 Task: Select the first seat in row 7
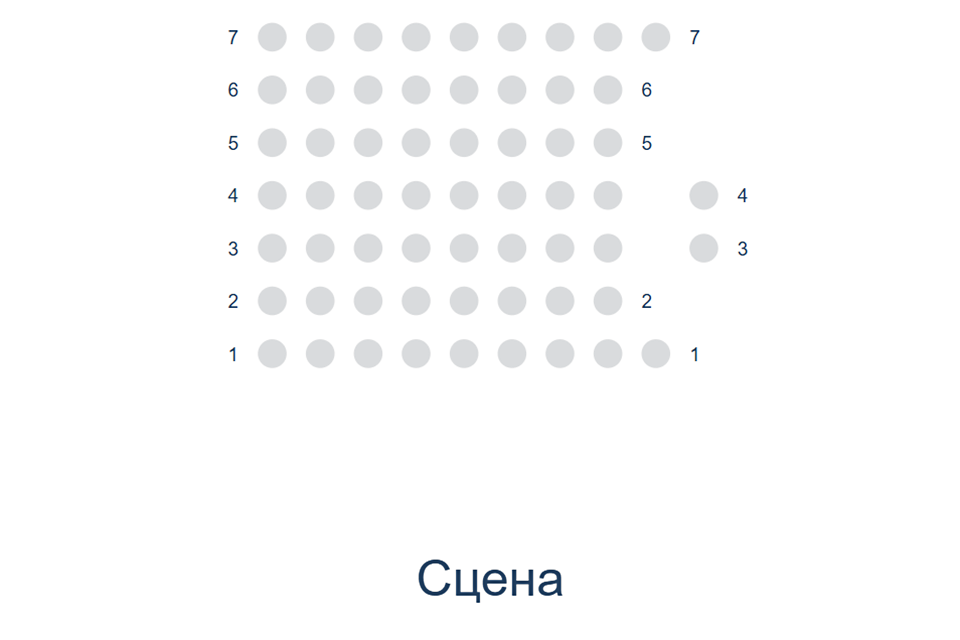tap(272, 37)
